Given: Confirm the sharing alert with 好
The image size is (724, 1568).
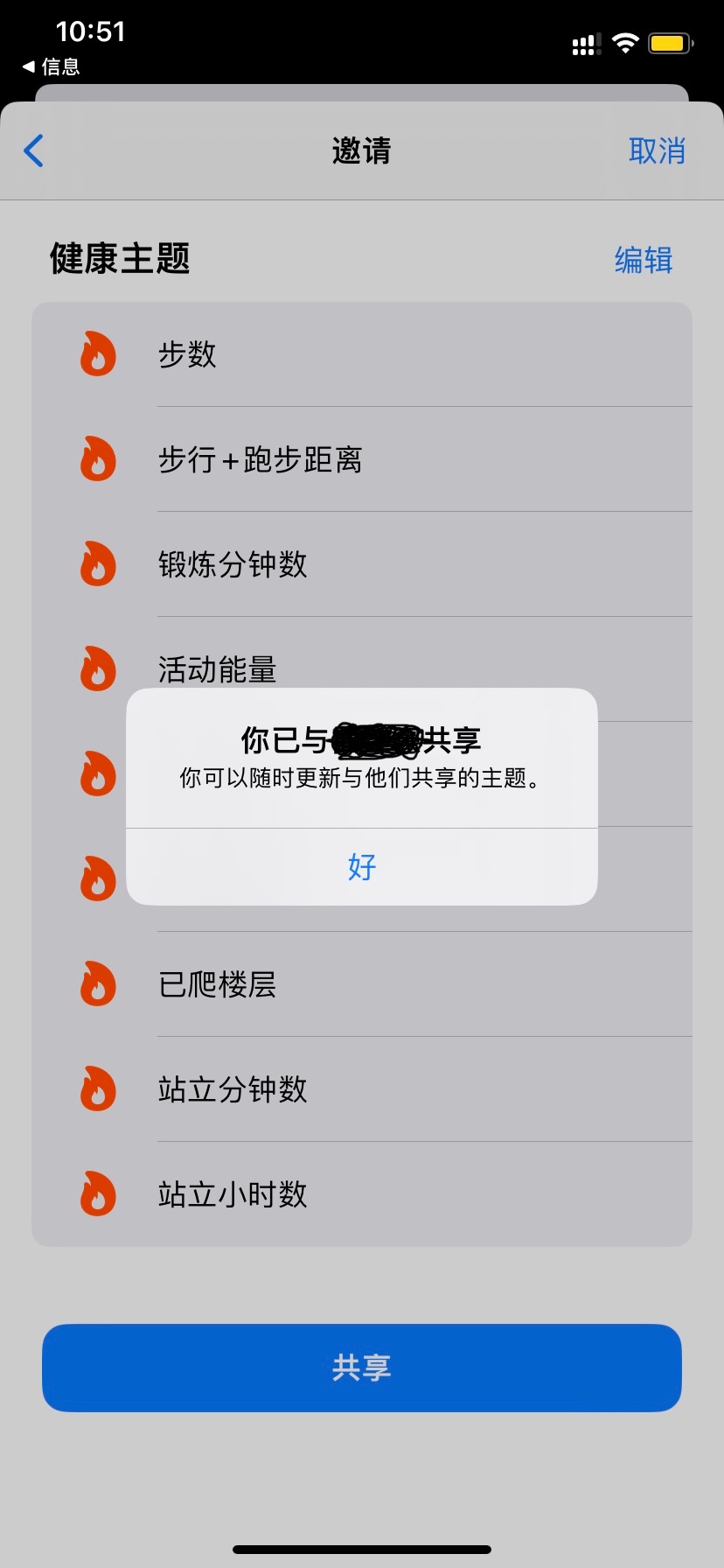Looking at the screenshot, I should point(361,866).
